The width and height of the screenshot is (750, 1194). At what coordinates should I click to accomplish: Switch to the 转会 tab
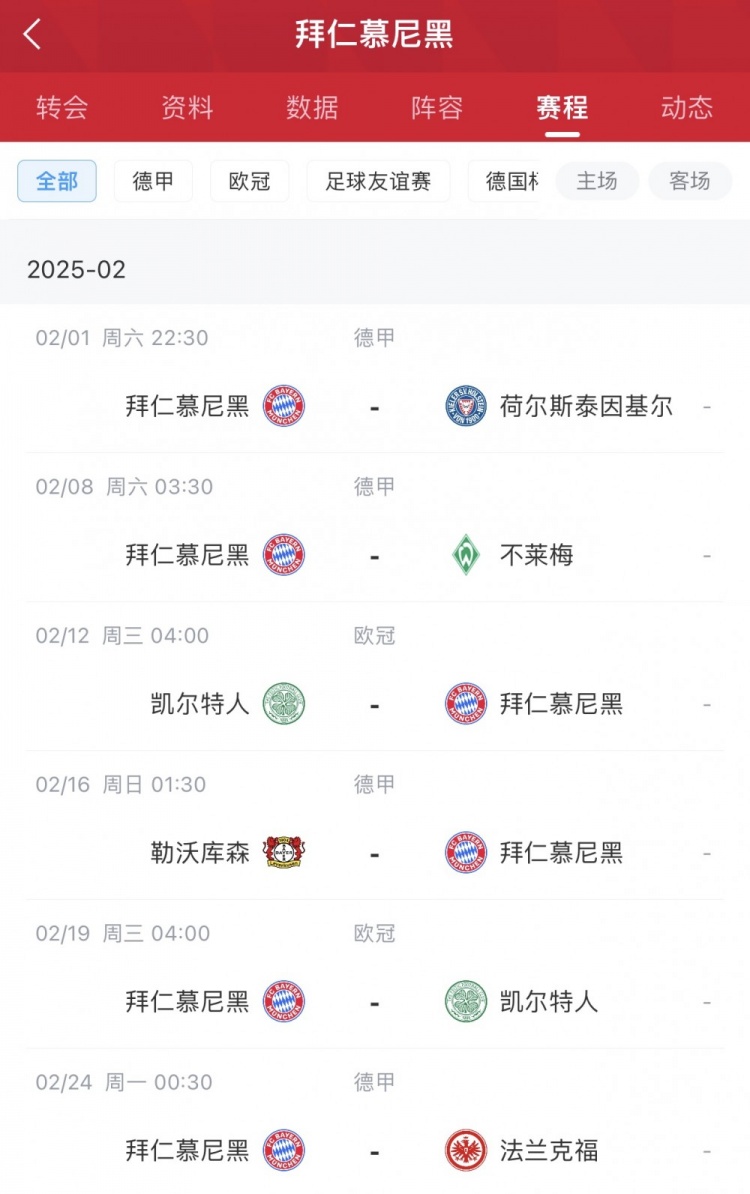point(62,107)
